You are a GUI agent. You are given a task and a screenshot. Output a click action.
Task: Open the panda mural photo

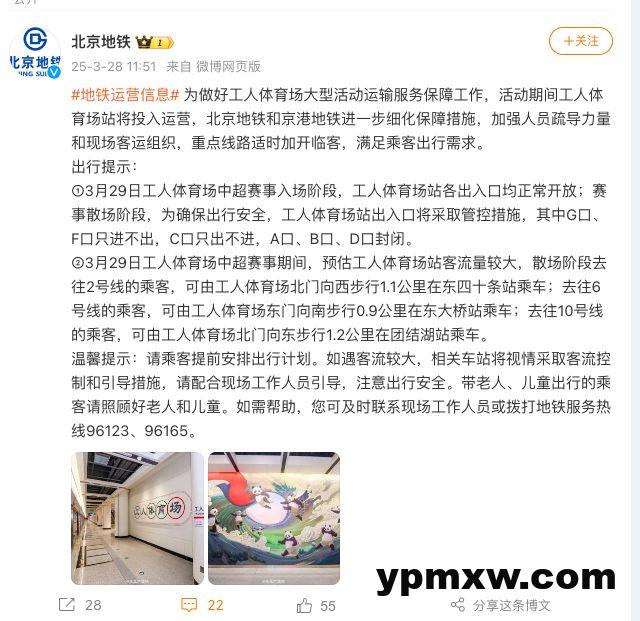click(274, 518)
